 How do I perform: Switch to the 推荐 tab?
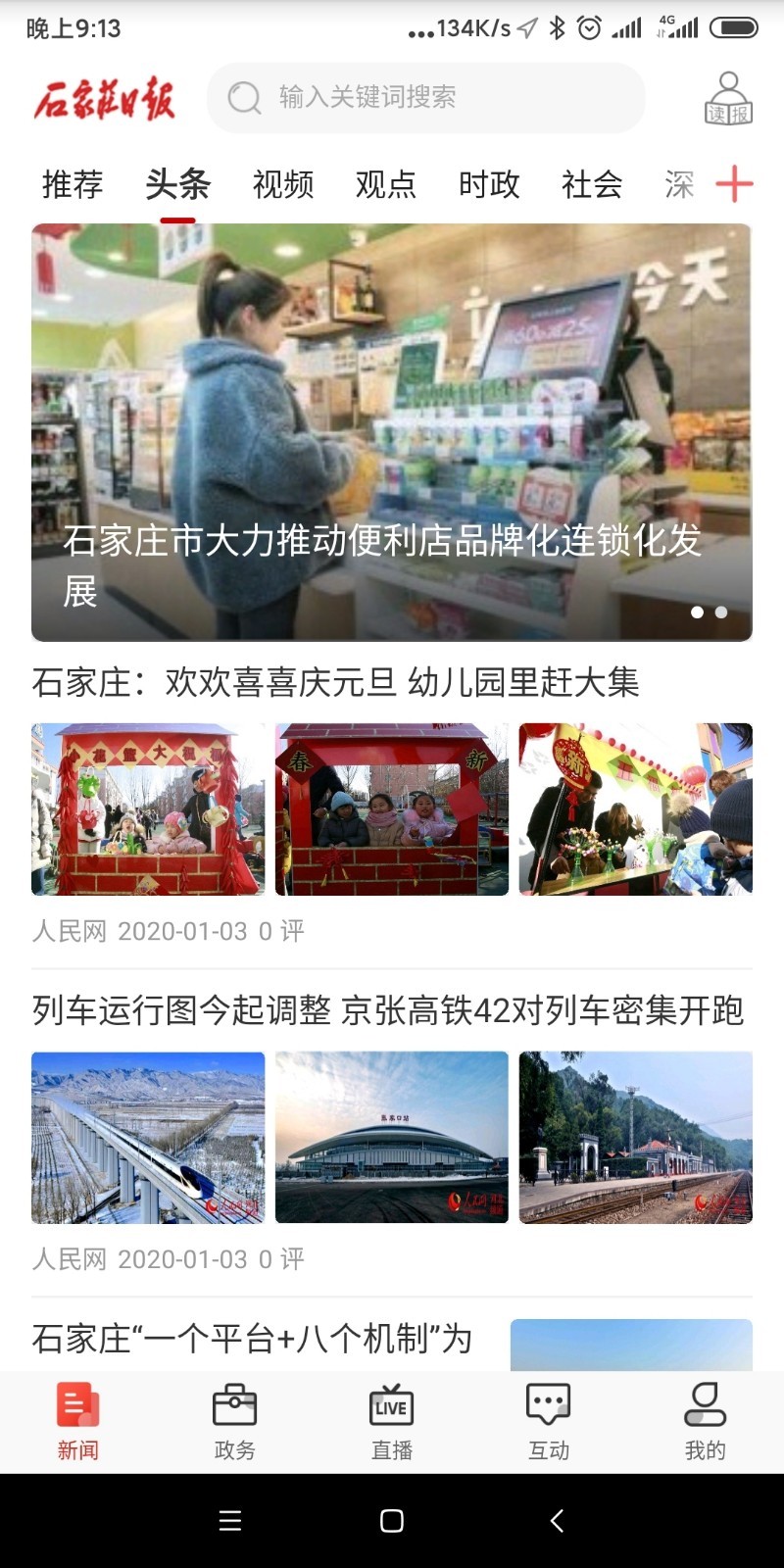point(73,184)
